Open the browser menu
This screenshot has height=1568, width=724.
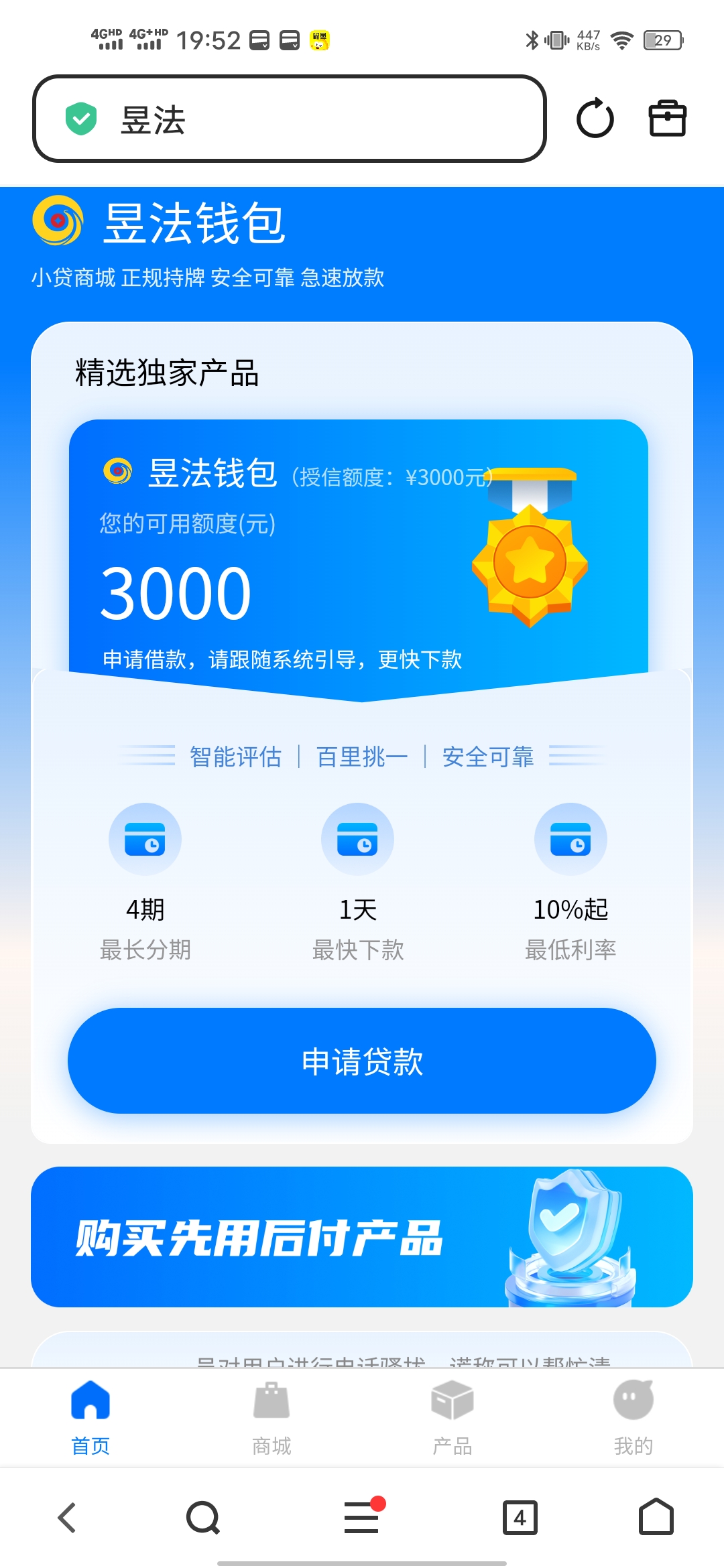(362, 1518)
